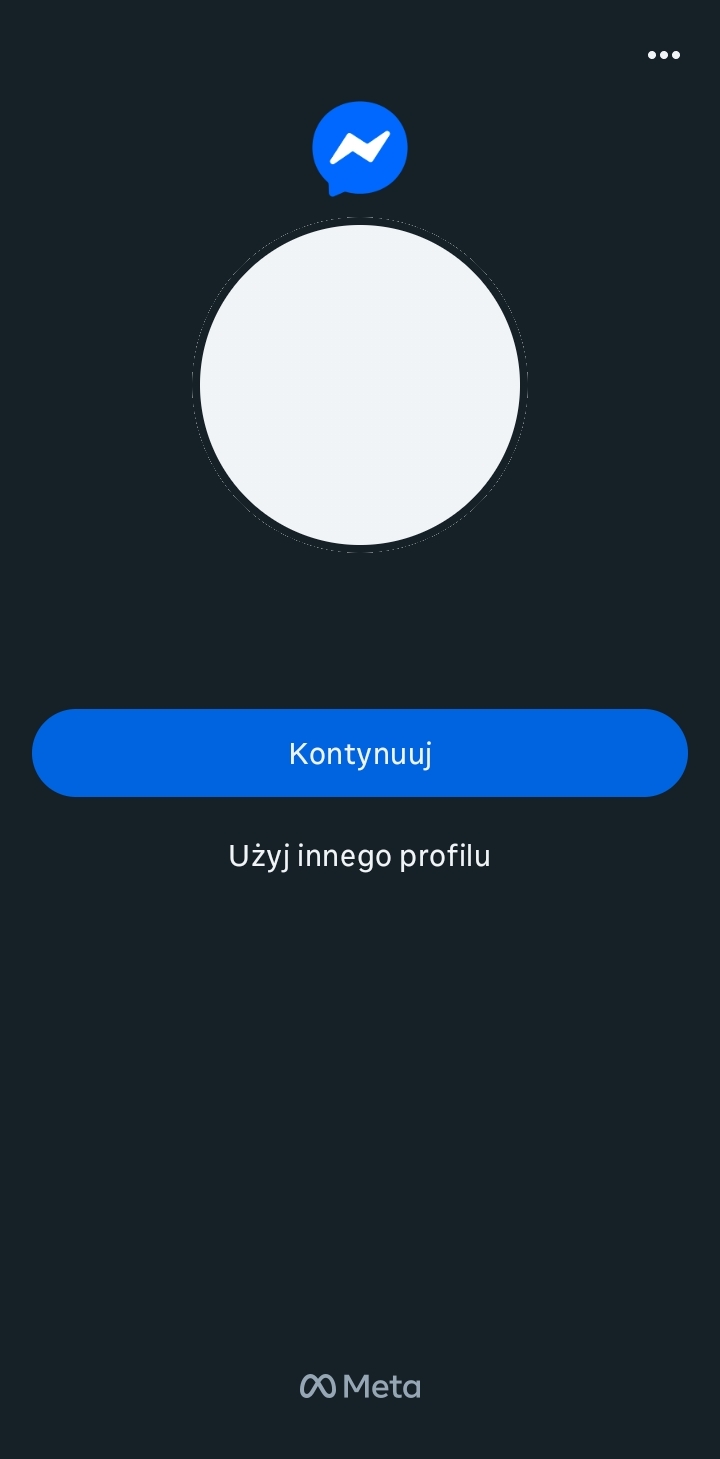Tap the profile picture circle

(360, 385)
